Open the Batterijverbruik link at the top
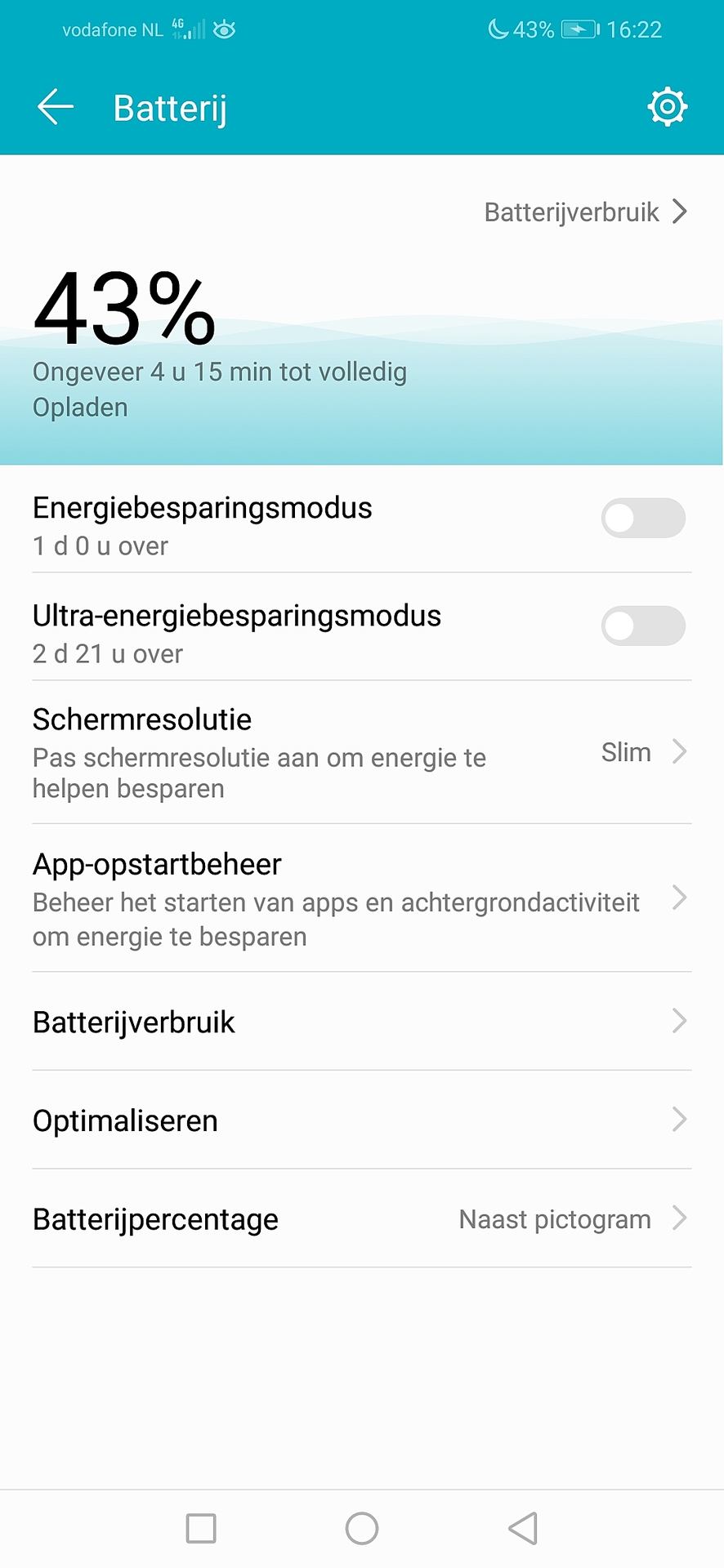Image resolution: width=724 pixels, height=1568 pixels. coord(585,212)
